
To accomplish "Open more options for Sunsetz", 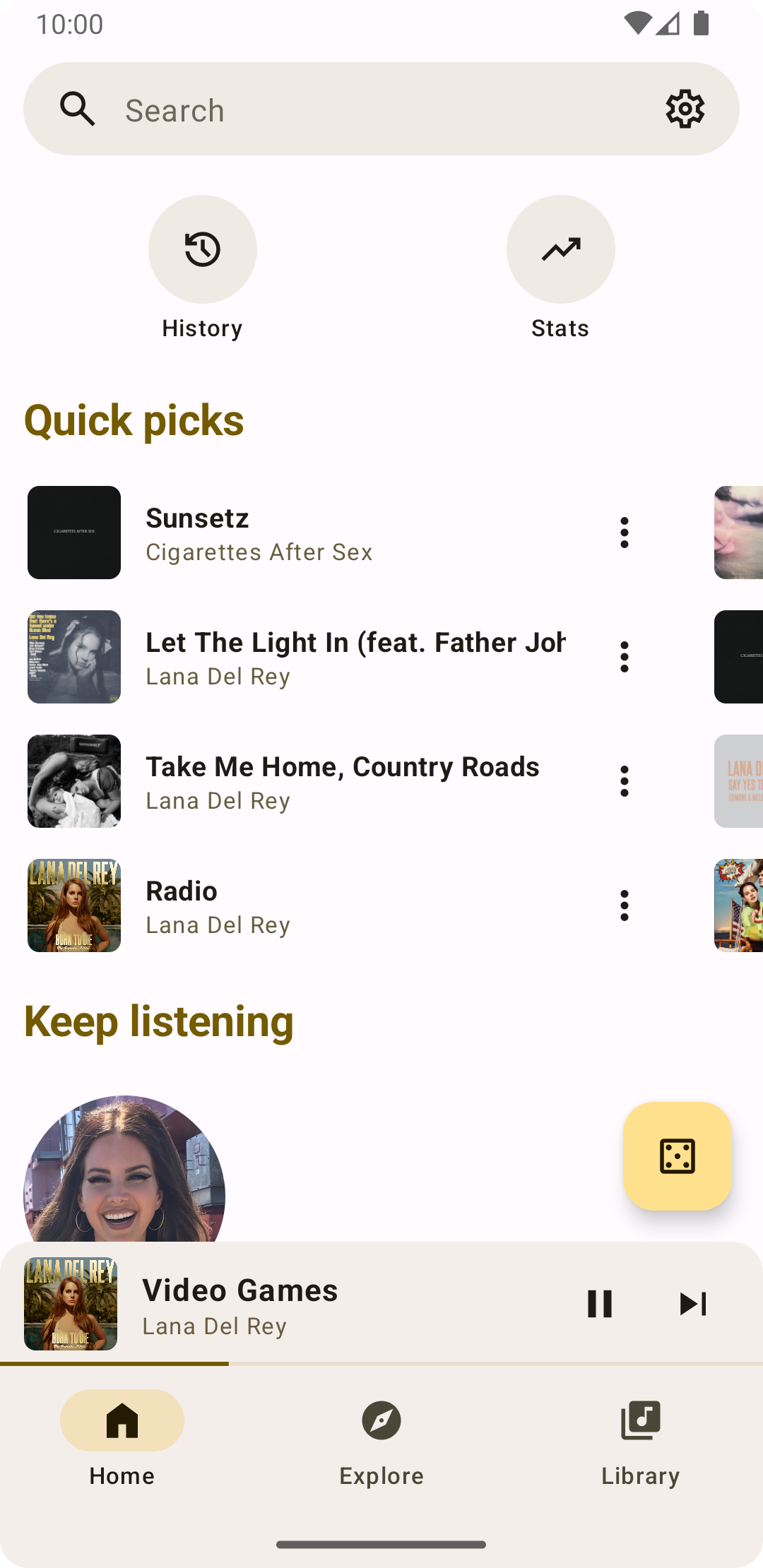I will [625, 533].
